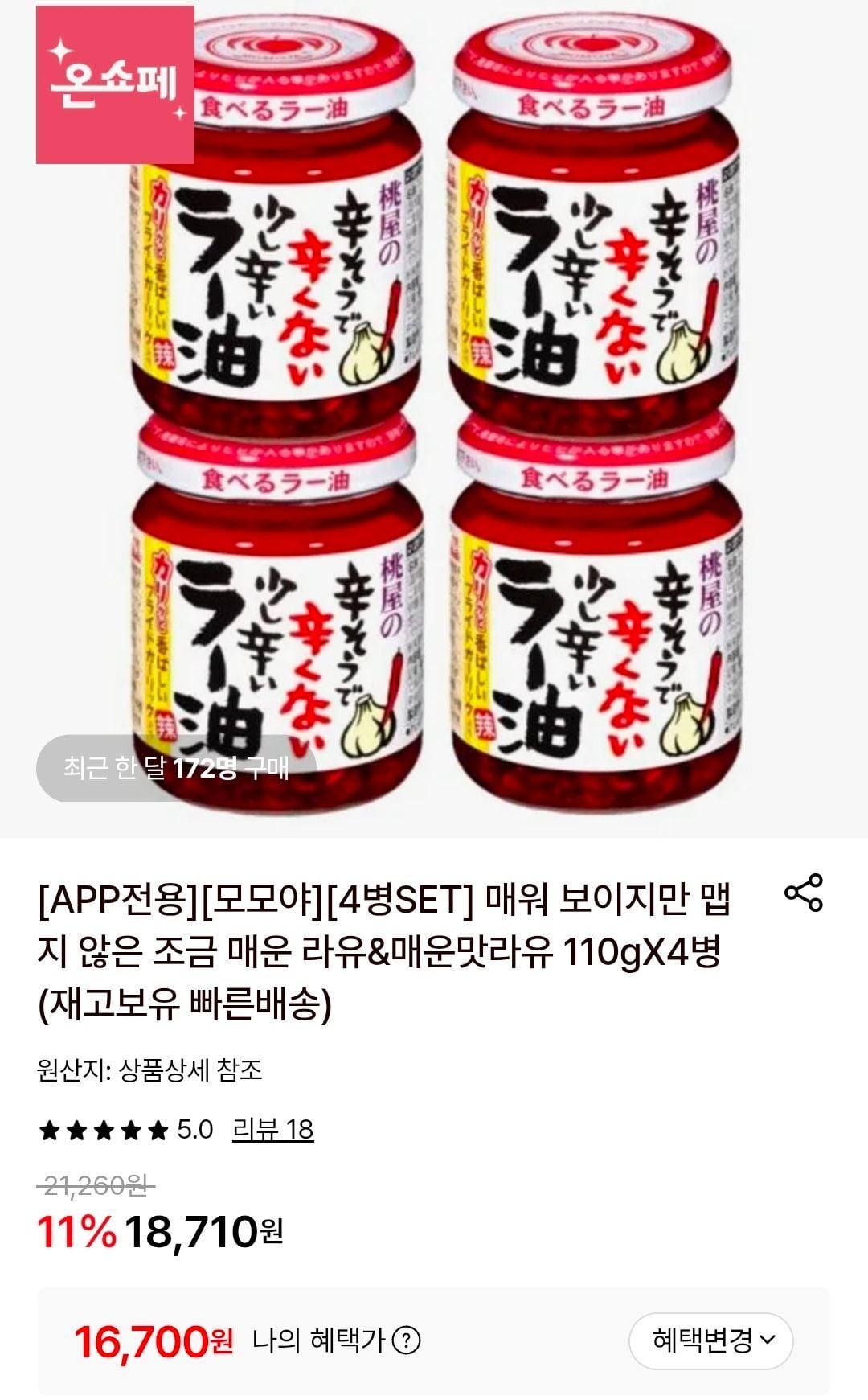Open the 혜택변경 dropdown

pyautogui.click(x=710, y=1340)
